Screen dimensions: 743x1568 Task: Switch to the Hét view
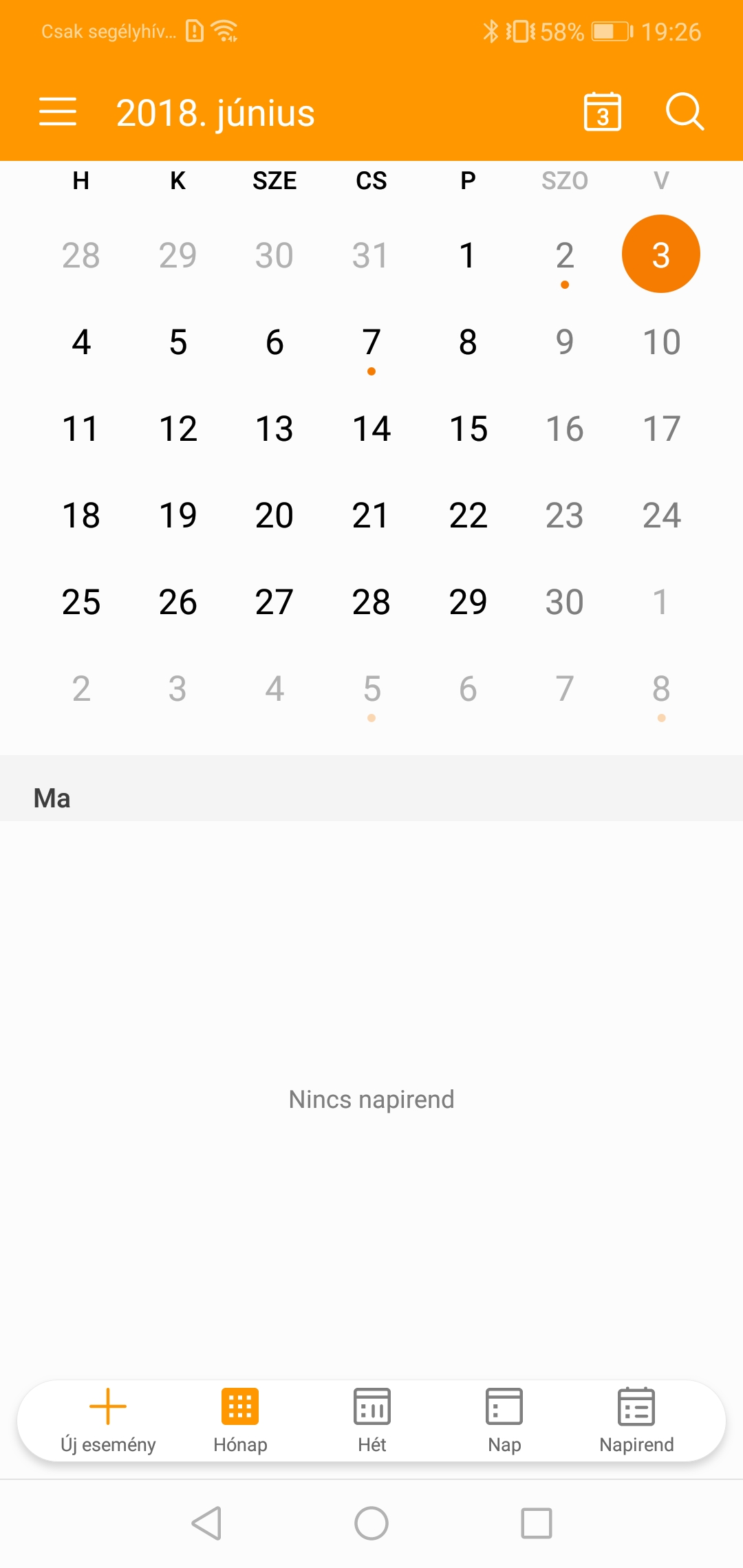[371, 1419]
